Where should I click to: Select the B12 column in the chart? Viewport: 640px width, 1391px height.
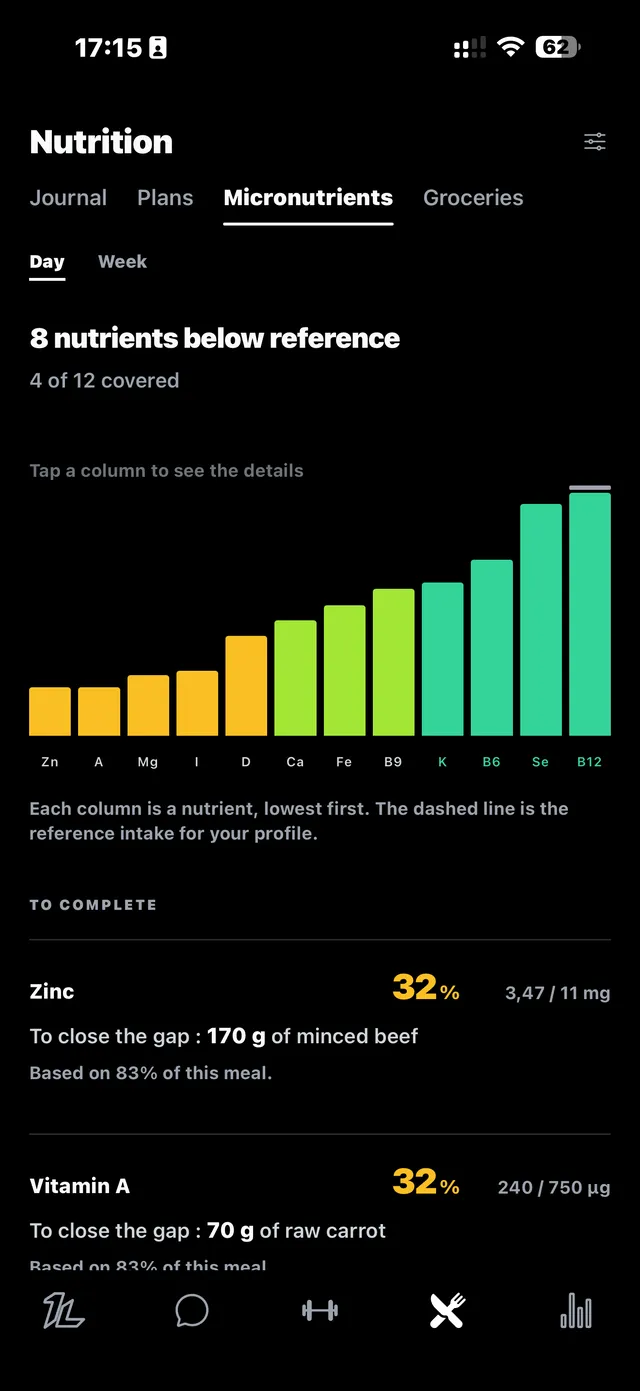pos(590,615)
